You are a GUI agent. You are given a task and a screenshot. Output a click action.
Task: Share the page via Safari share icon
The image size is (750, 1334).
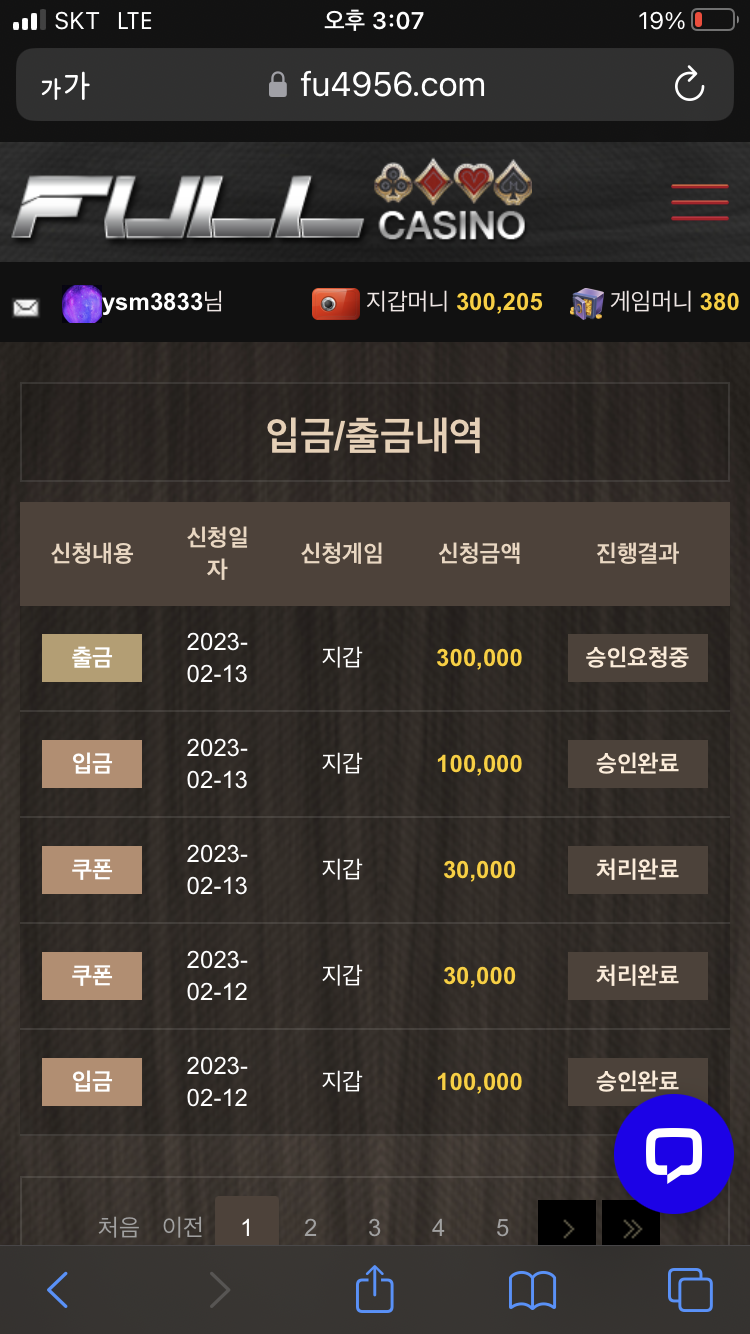[374, 1288]
